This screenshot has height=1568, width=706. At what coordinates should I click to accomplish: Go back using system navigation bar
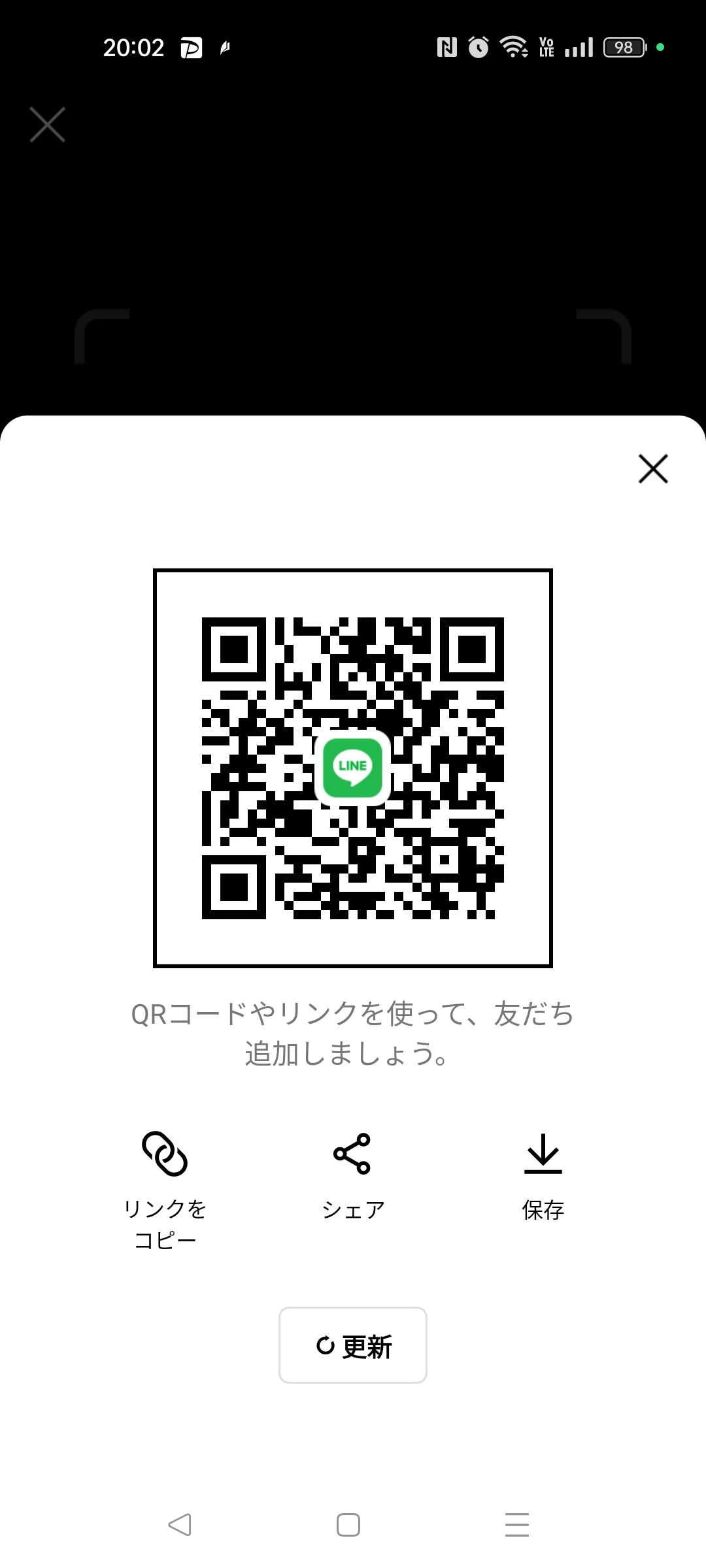point(180,1525)
